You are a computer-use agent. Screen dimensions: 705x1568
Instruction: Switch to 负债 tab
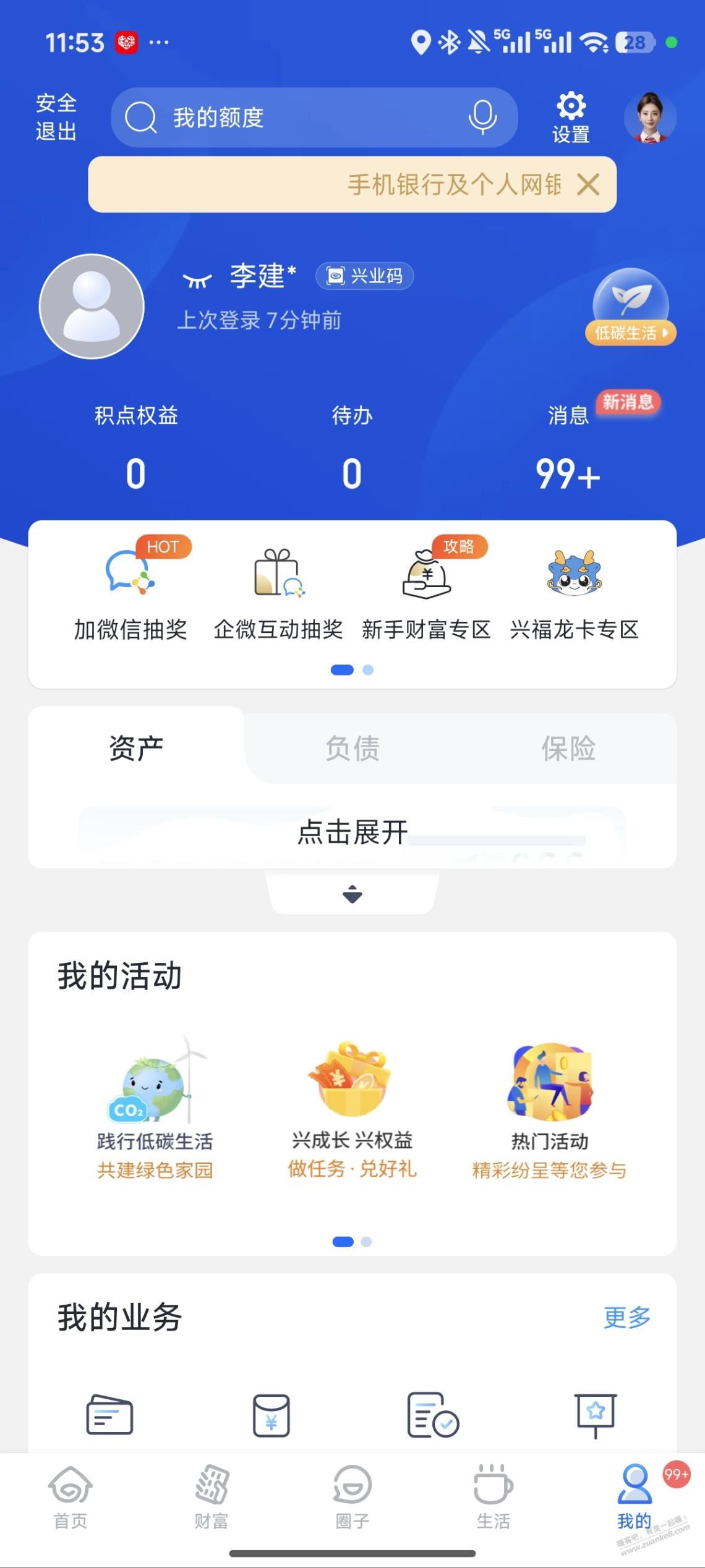click(x=352, y=748)
